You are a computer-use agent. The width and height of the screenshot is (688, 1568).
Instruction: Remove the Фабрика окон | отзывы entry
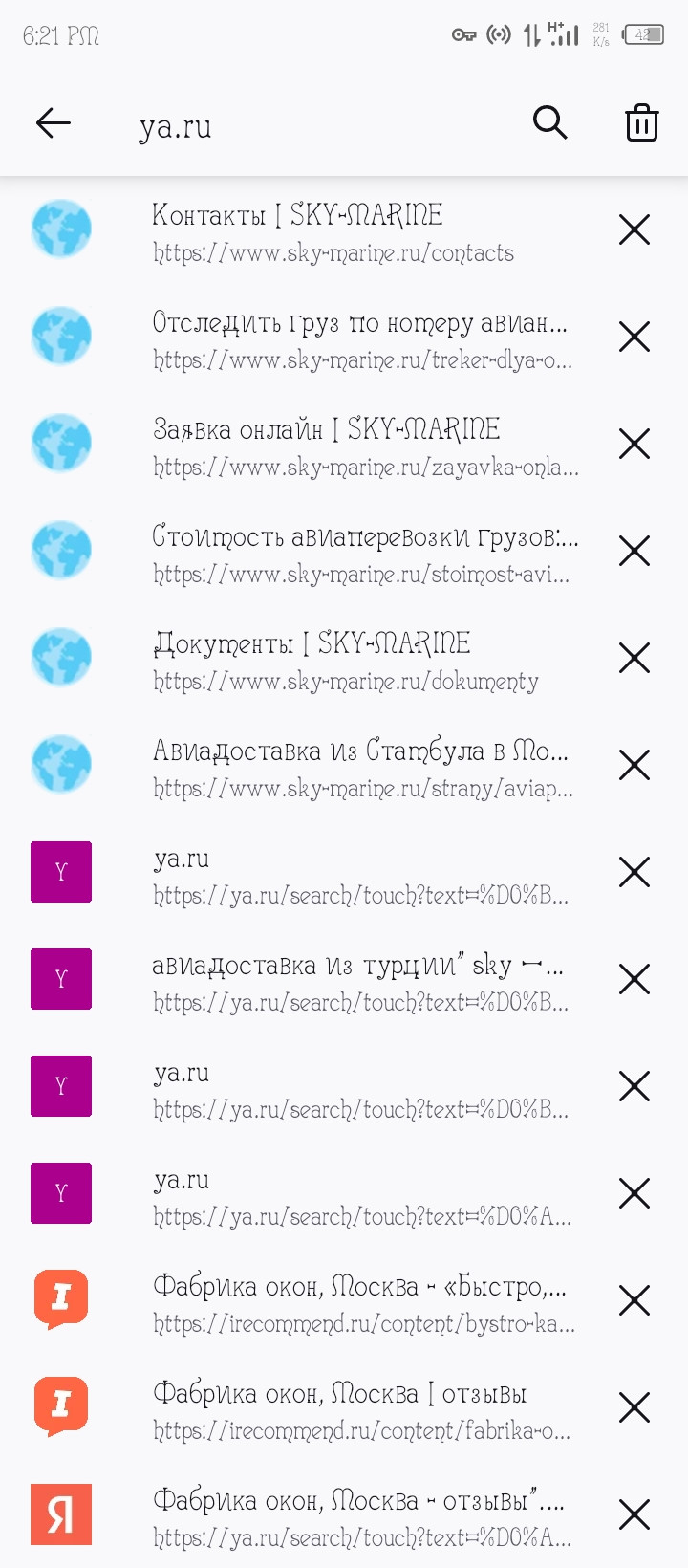coord(634,1408)
